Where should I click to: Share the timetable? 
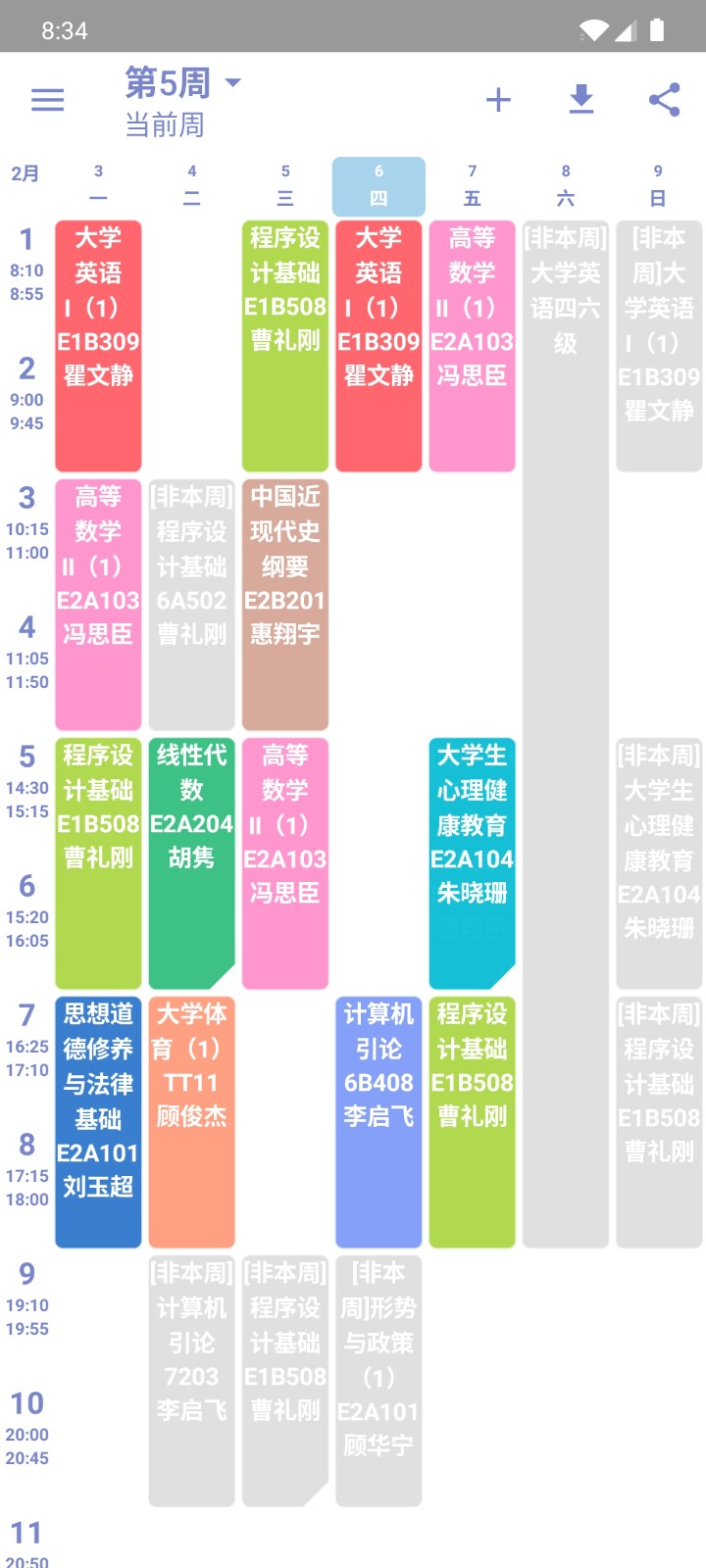[664, 99]
